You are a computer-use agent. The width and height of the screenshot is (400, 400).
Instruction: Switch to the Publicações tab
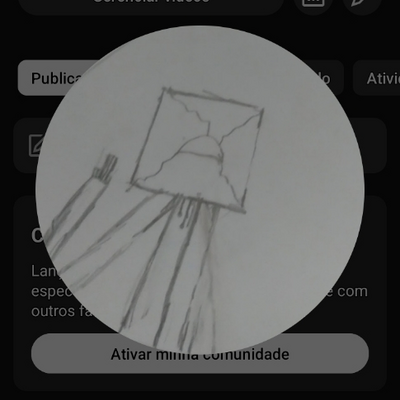point(60,78)
